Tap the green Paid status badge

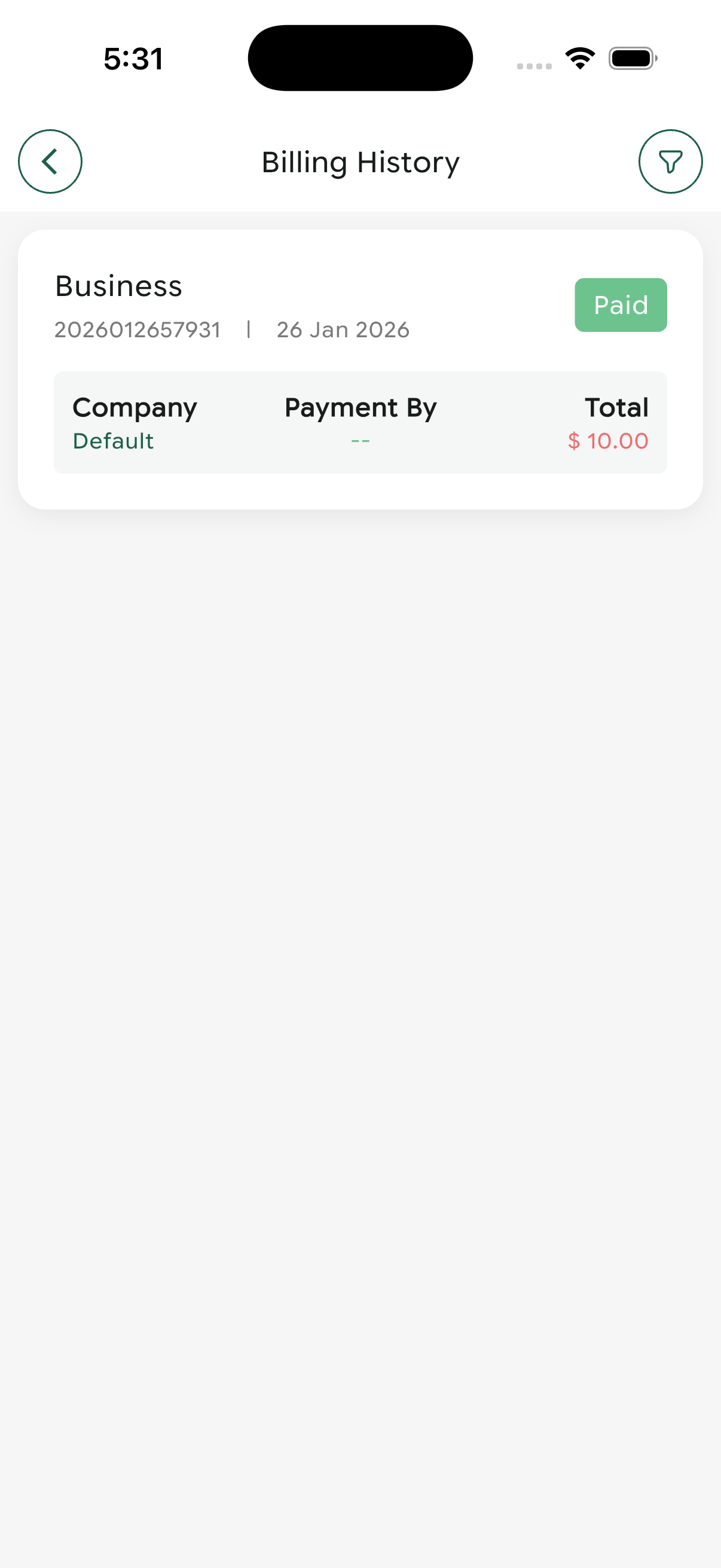click(x=620, y=304)
